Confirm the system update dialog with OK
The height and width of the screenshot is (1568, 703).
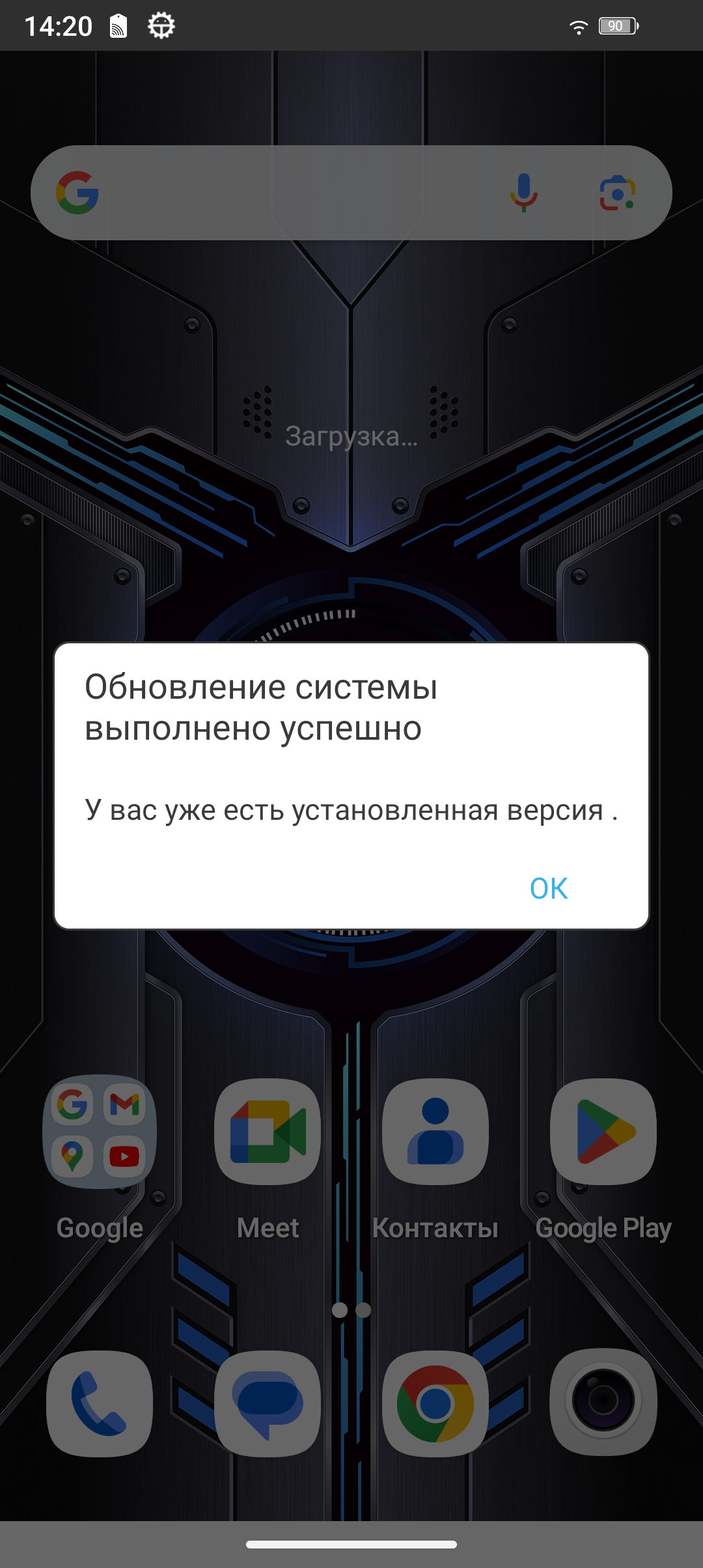[x=548, y=888]
